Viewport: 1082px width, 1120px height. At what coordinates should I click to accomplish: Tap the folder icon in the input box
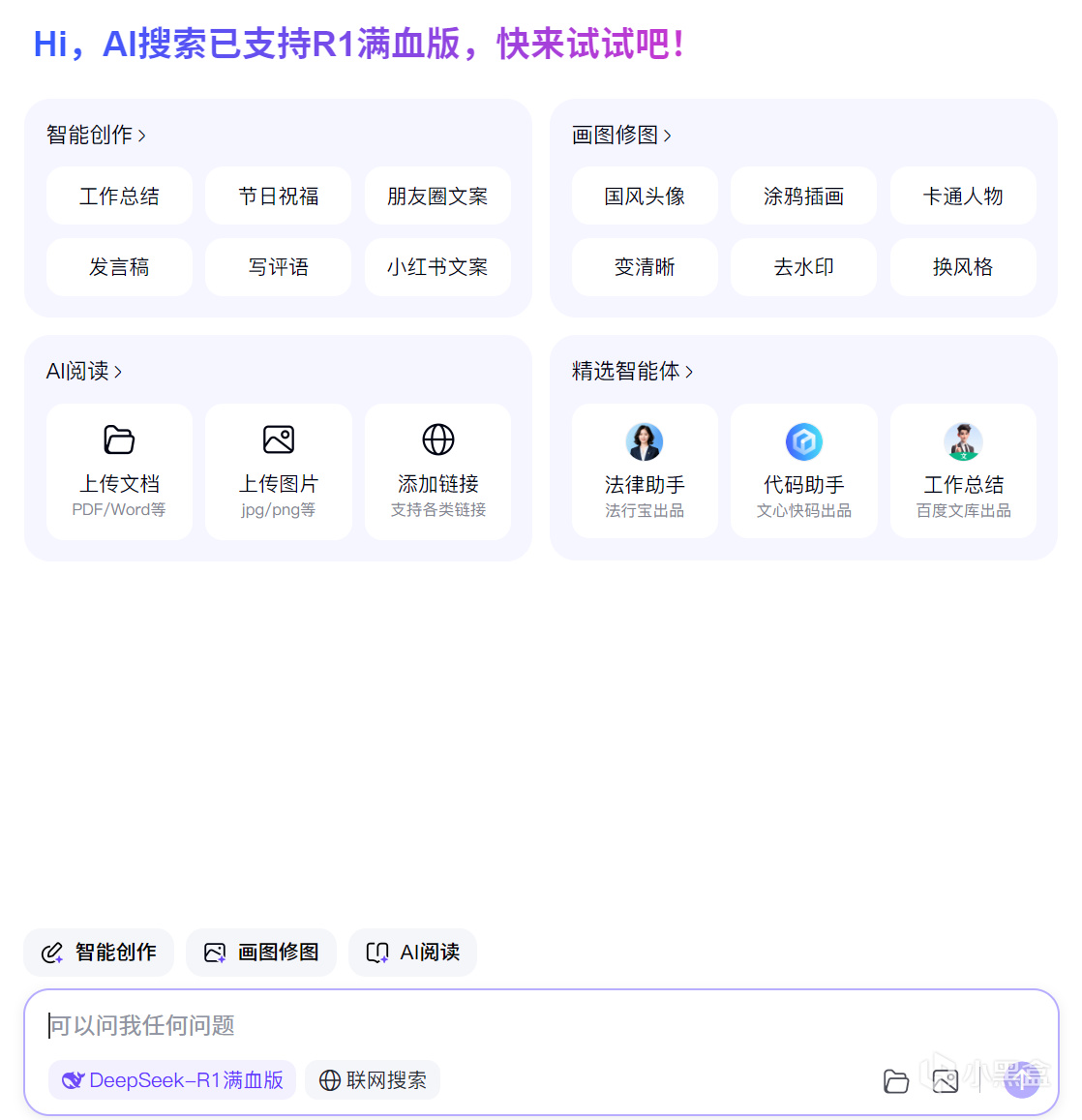pyautogui.click(x=896, y=1081)
